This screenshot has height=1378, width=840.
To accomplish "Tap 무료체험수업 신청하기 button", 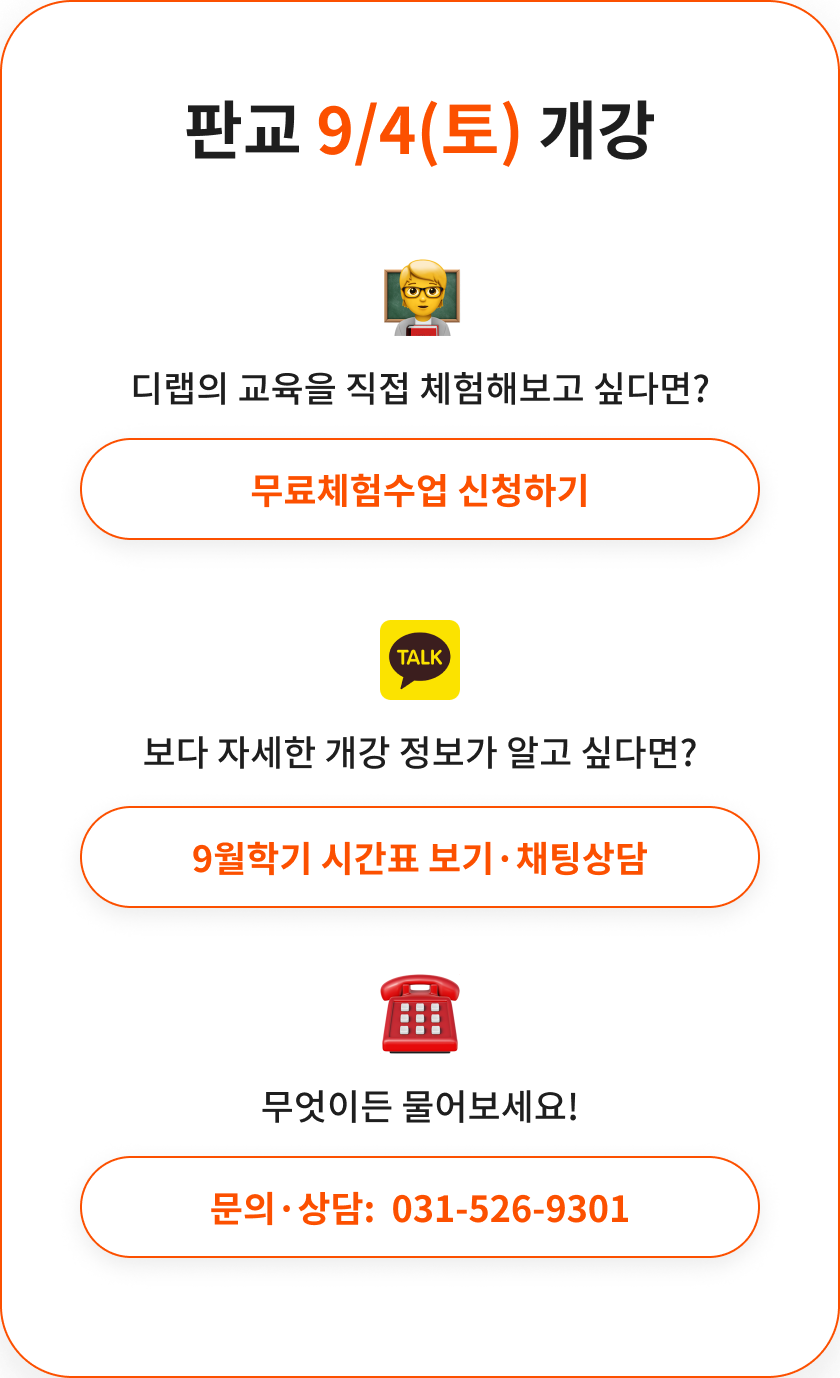I will (419, 490).
